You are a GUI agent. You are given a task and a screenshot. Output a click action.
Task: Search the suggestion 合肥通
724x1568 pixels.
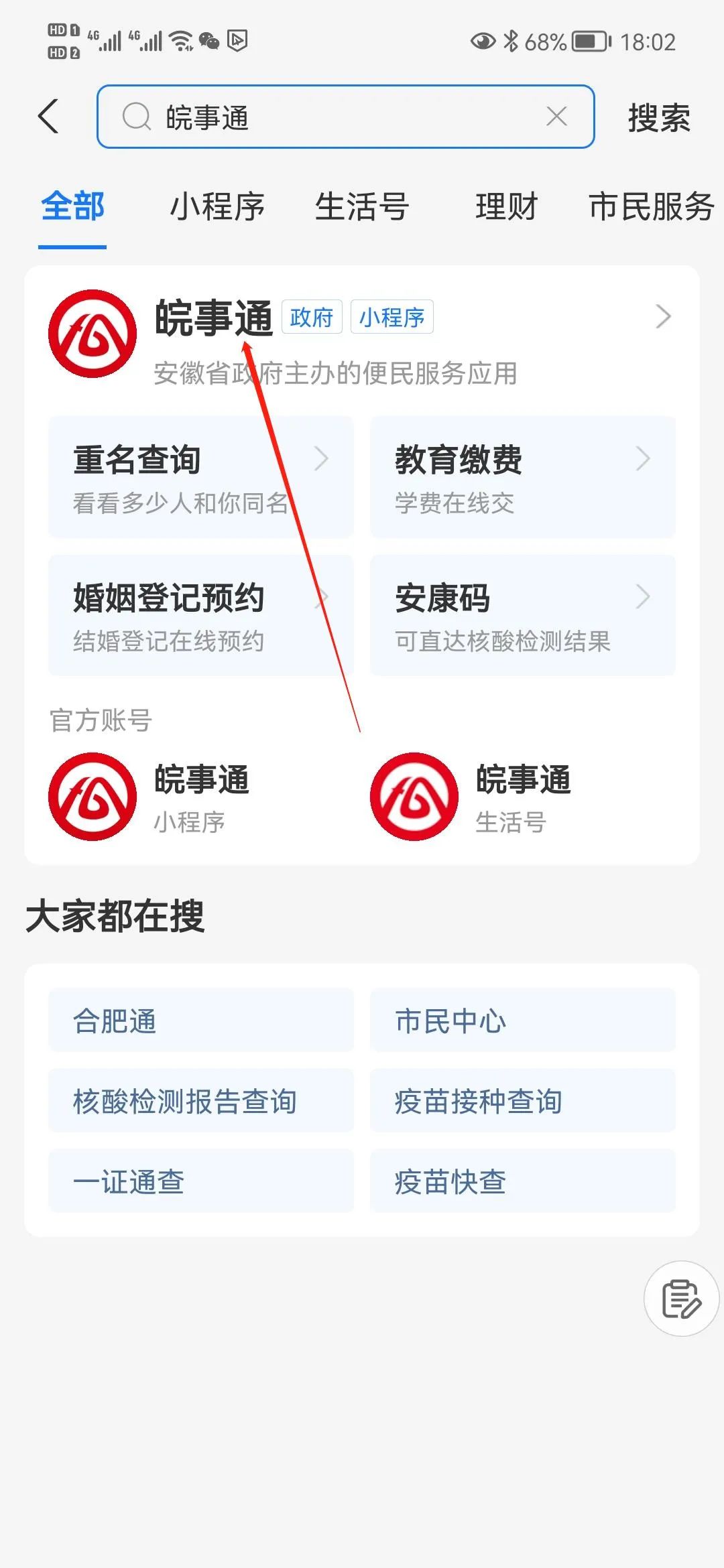pyautogui.click(x=201, y=1020)
